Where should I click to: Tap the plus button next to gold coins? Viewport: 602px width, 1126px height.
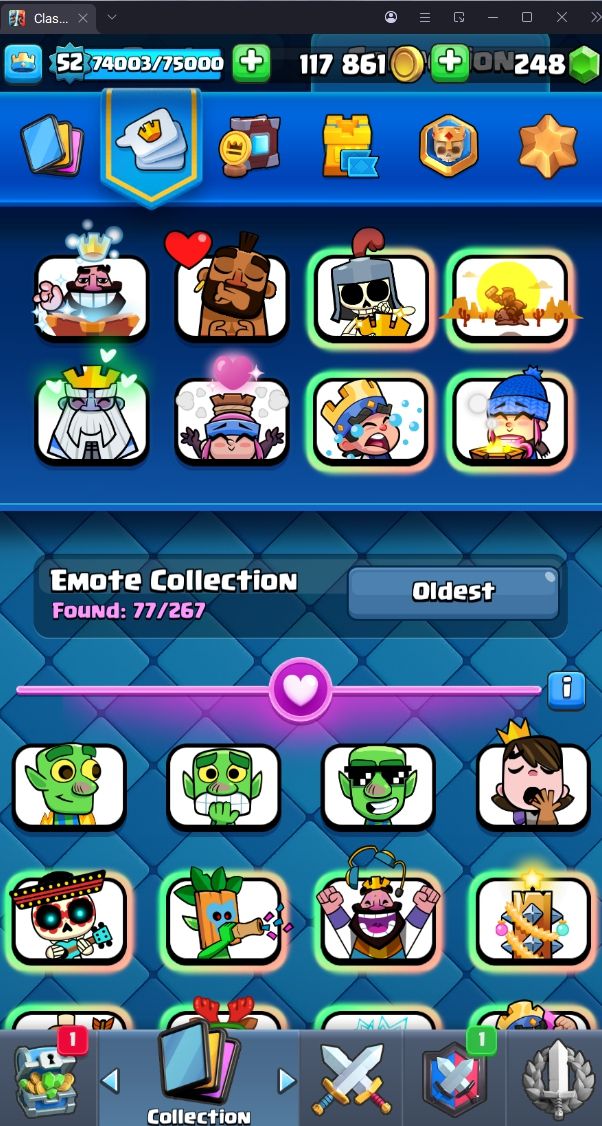(451, 62)
